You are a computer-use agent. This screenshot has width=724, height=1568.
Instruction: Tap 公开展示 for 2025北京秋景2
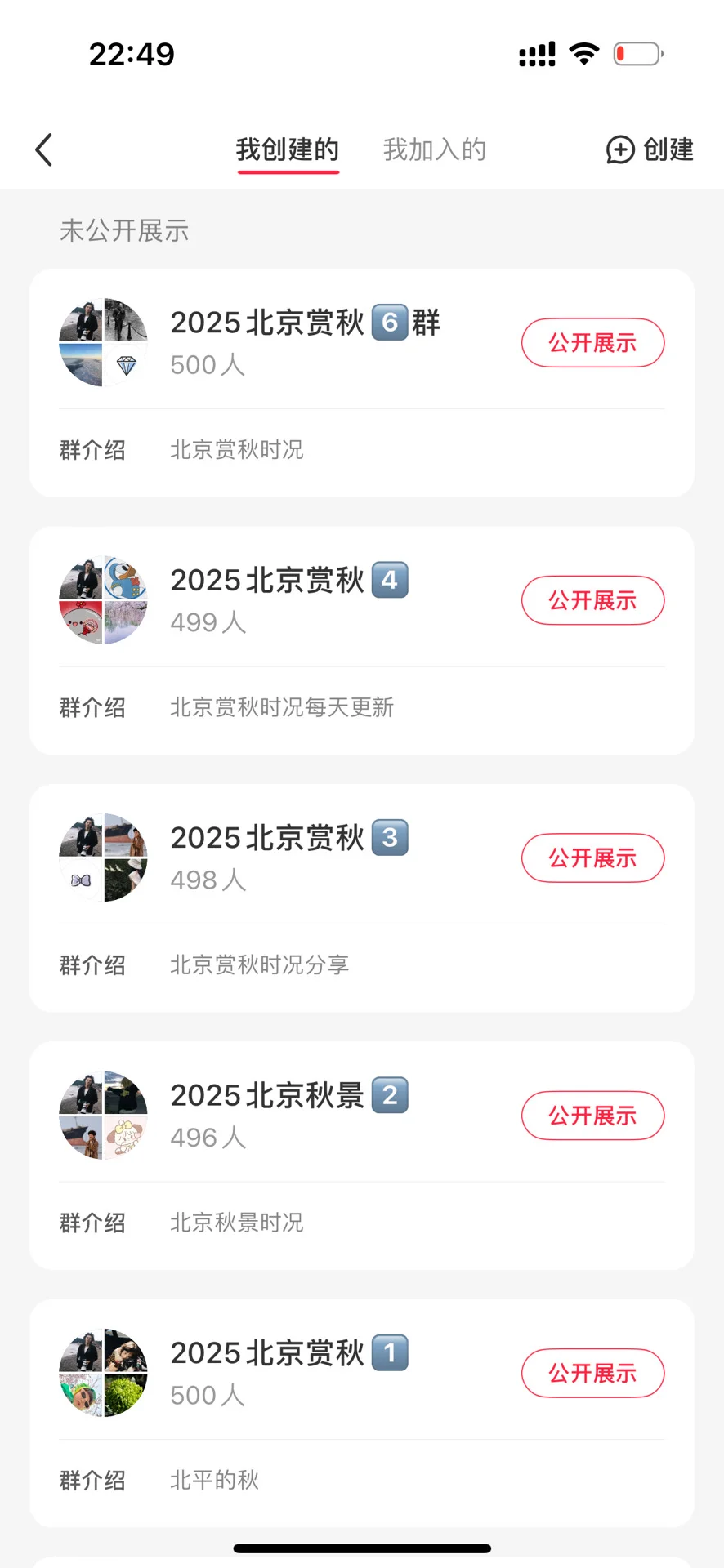pos(592,1116)
